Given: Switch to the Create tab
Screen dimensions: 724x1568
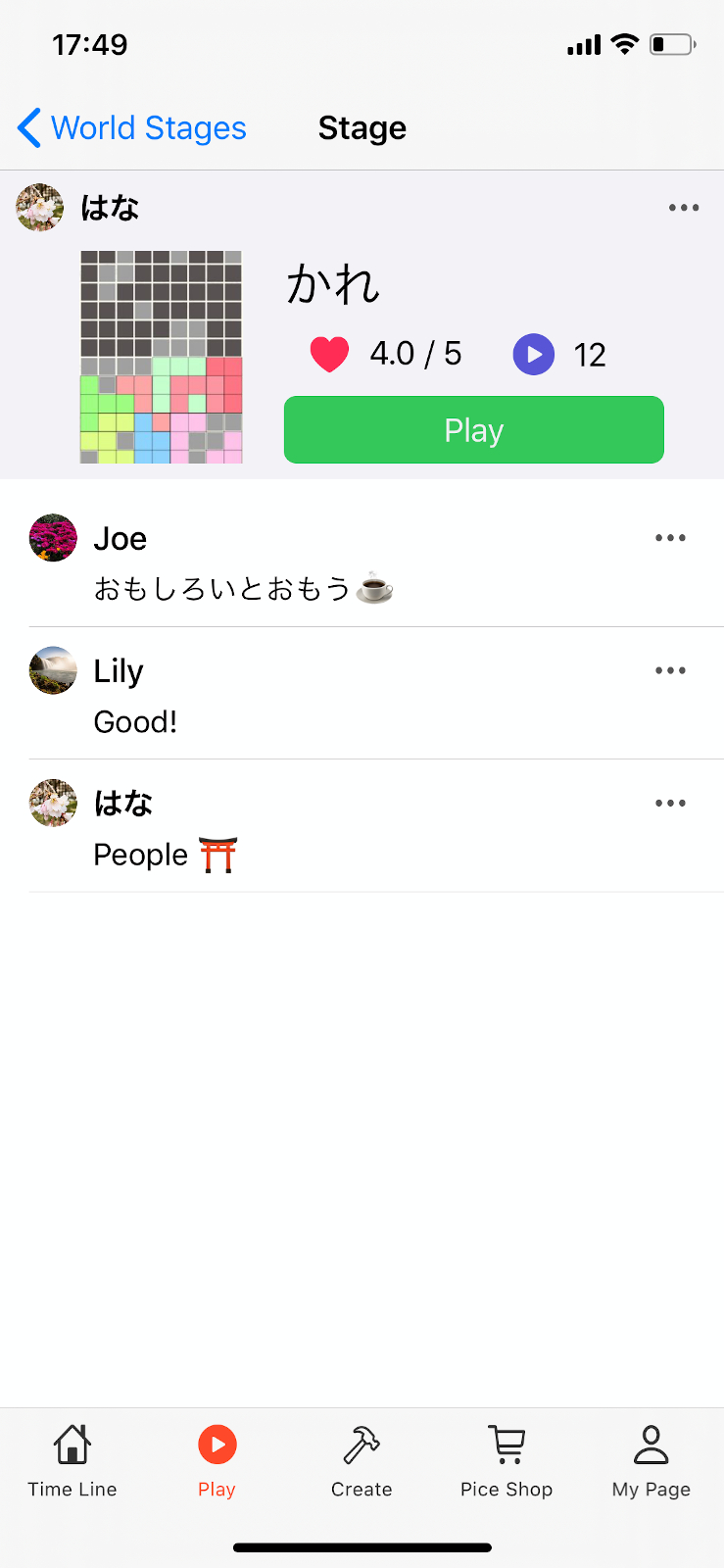Looking at the screenshot, I should pos(362,1462).
